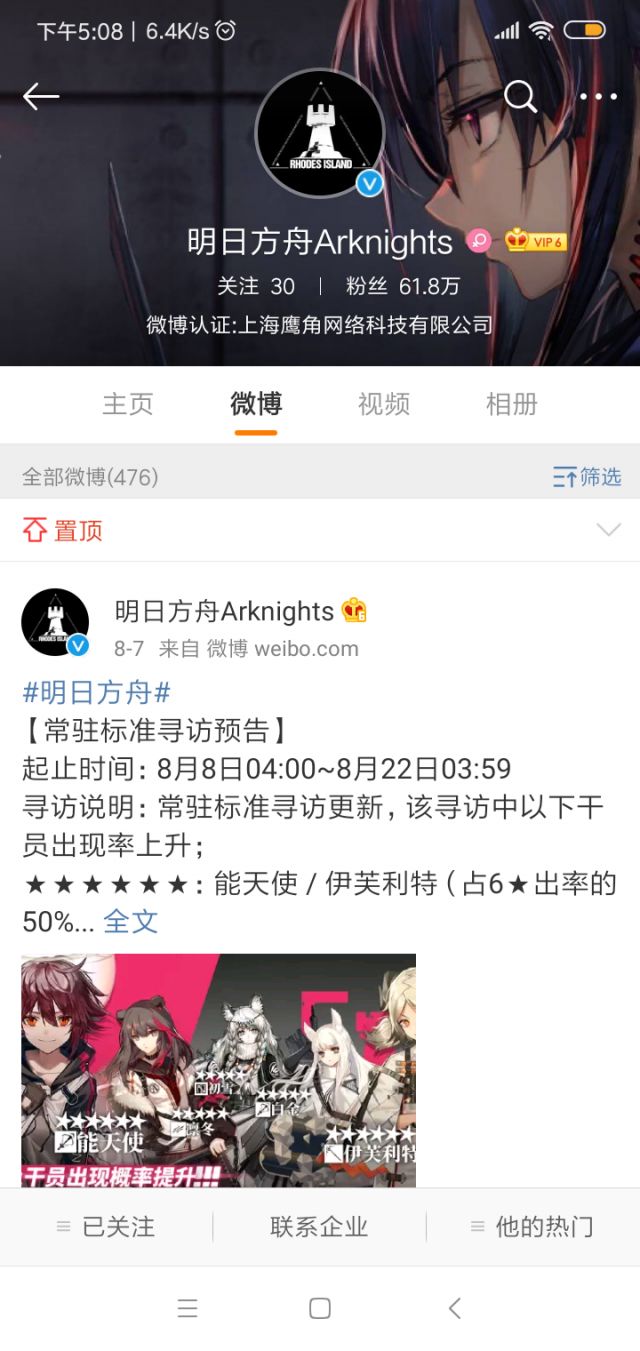
Task: Open the 他的热门 menu
Action: pyautogui.click(x=533, y=1227)
